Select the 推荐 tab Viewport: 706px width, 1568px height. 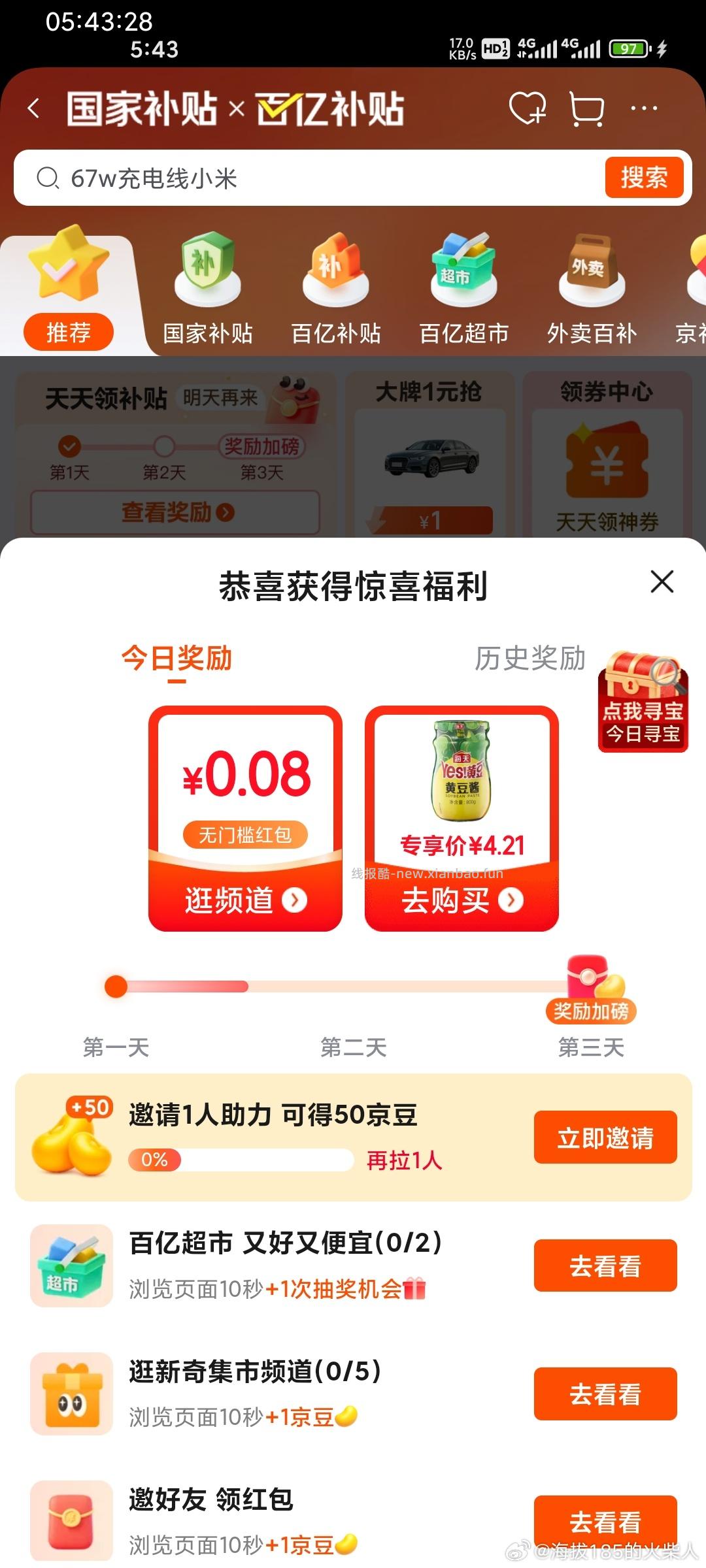[70, 332]
